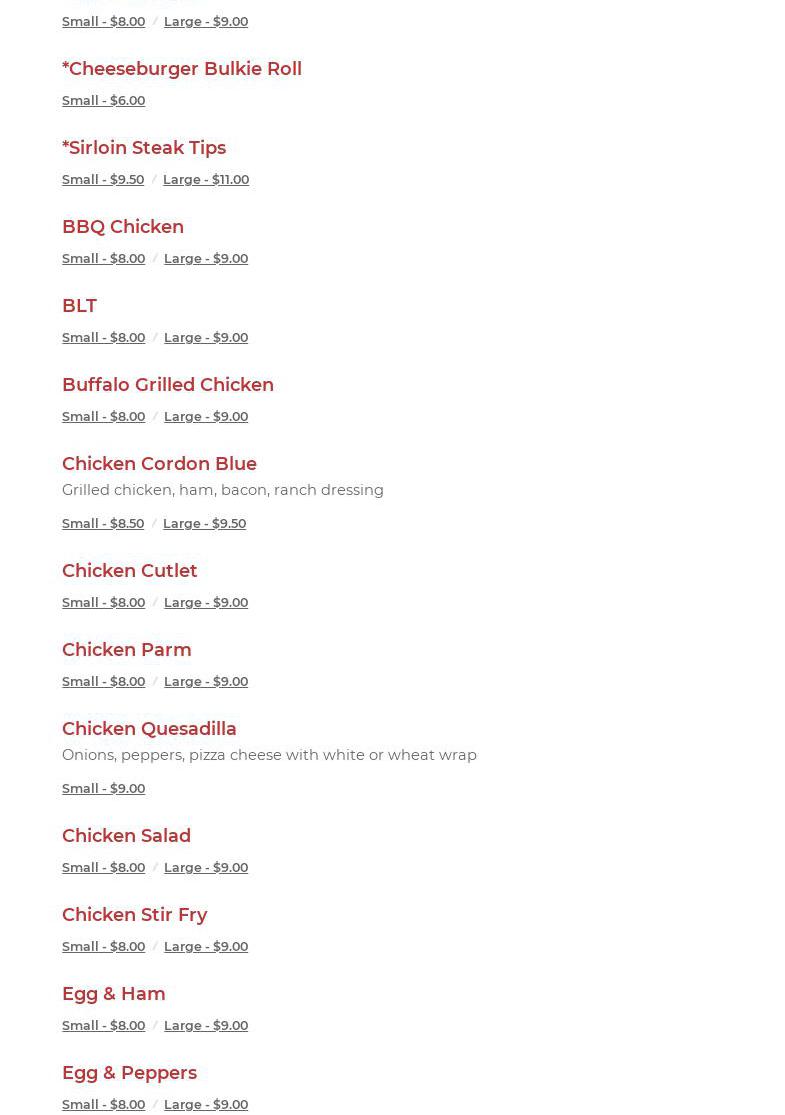Pick Small $9.00 Chicken Quesadilla
Screen dimensions: 785x1115
[x=103, y=788]
